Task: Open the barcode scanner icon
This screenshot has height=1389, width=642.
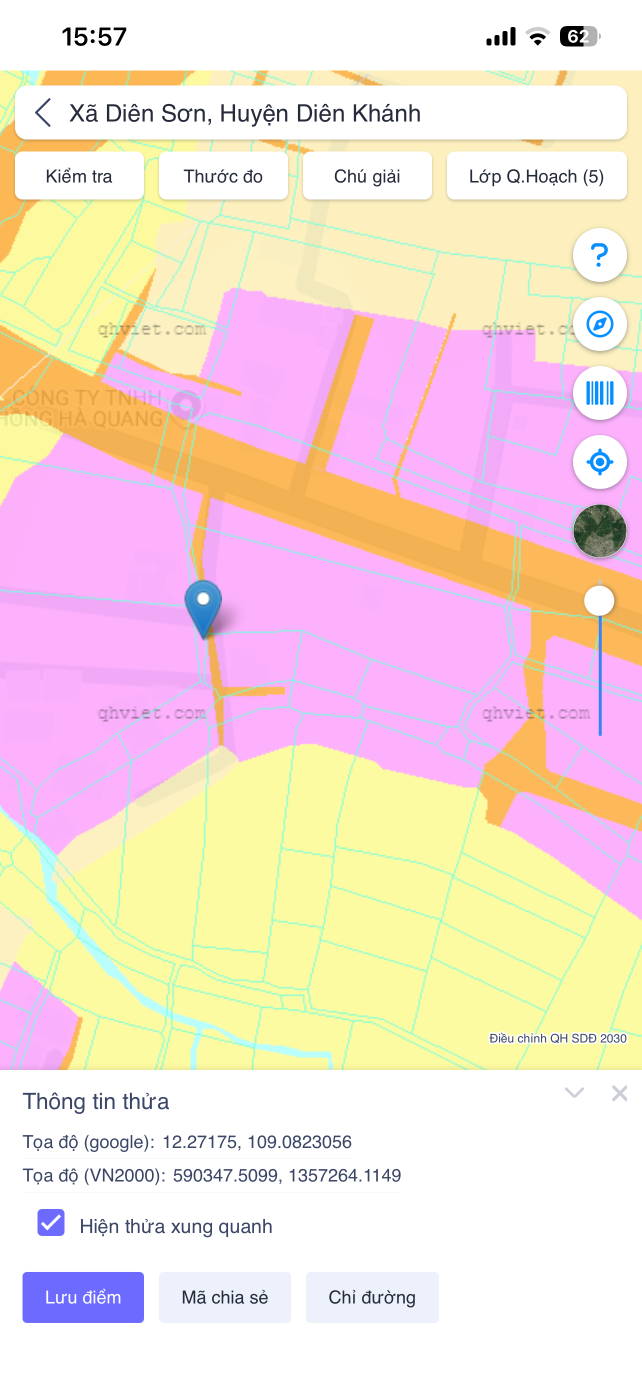Action: coord(599,393)
